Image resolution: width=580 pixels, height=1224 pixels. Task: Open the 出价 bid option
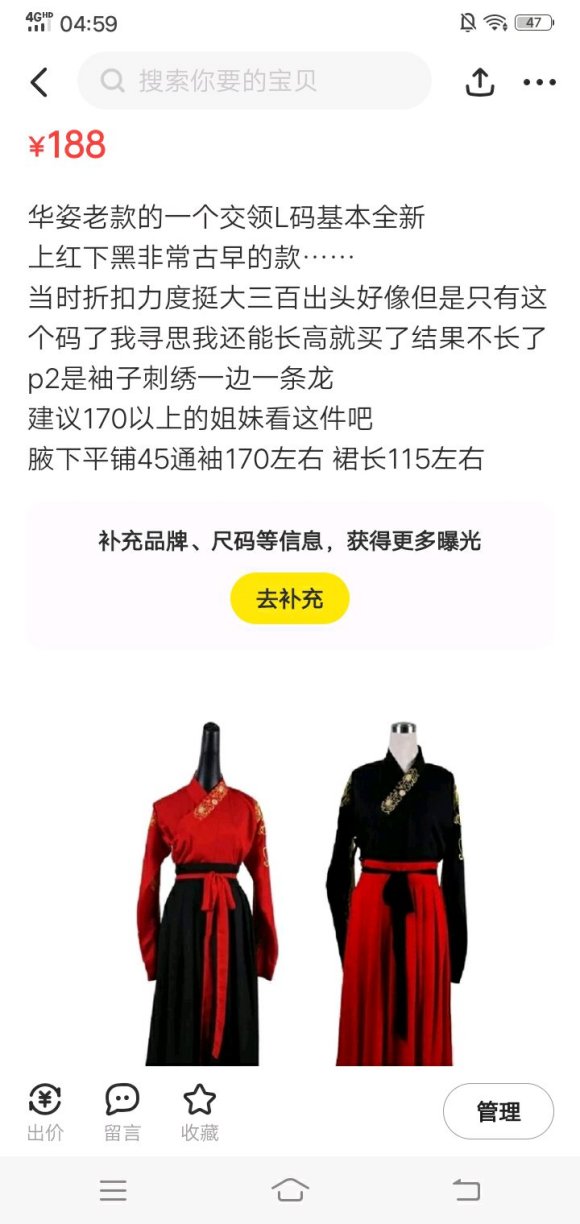[45, 1112]
